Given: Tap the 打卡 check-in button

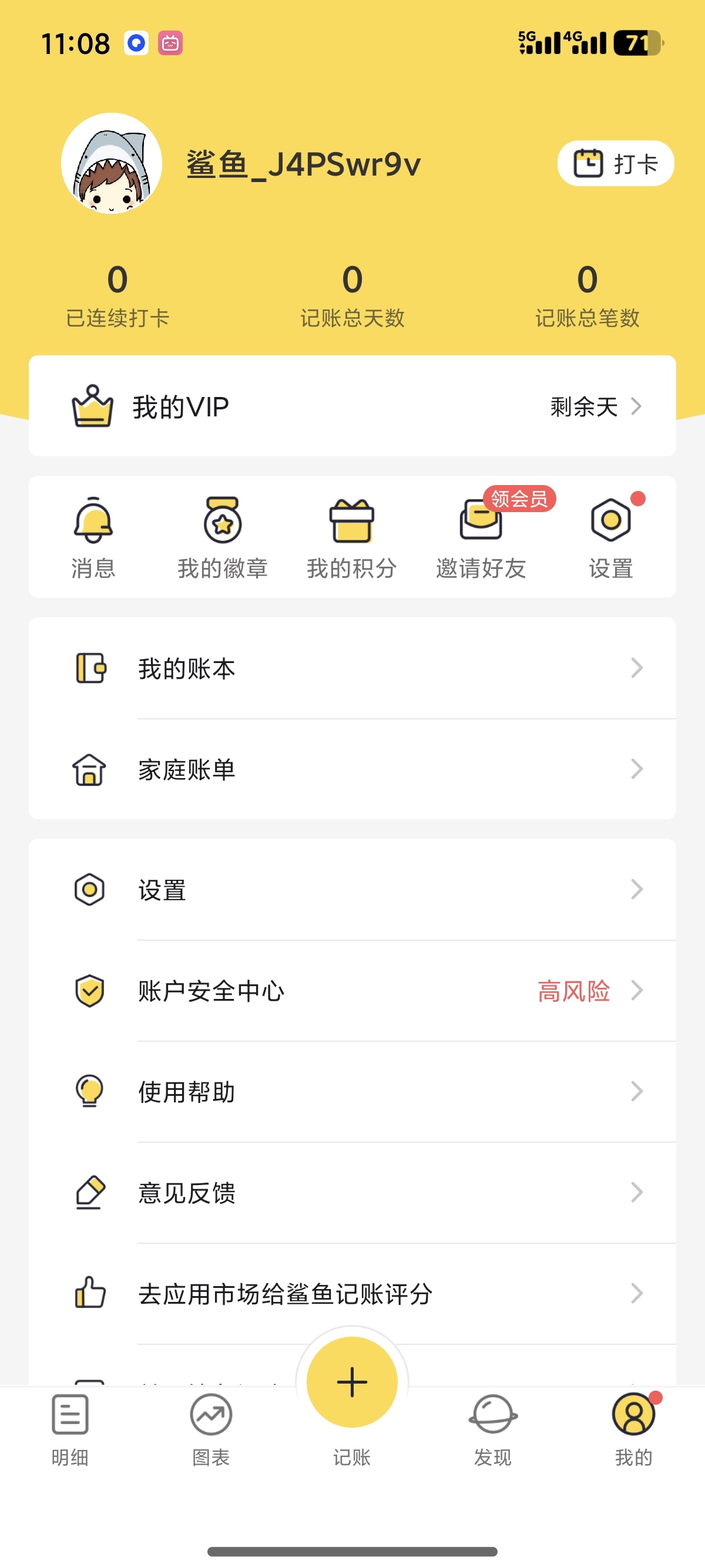Looking at the screenshot, I should (x=615, y=163).
